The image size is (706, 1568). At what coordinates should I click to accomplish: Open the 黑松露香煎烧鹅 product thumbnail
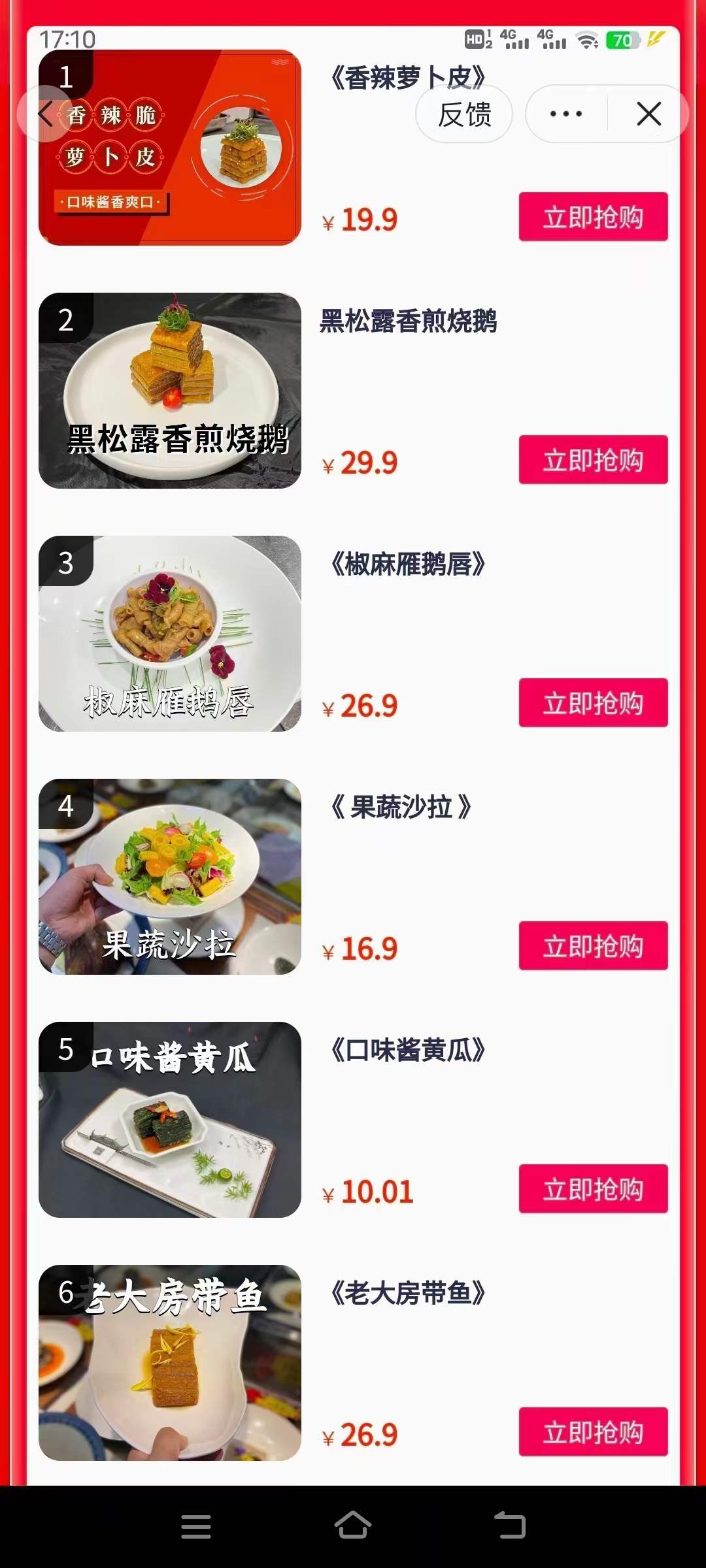tap(170, 393)
